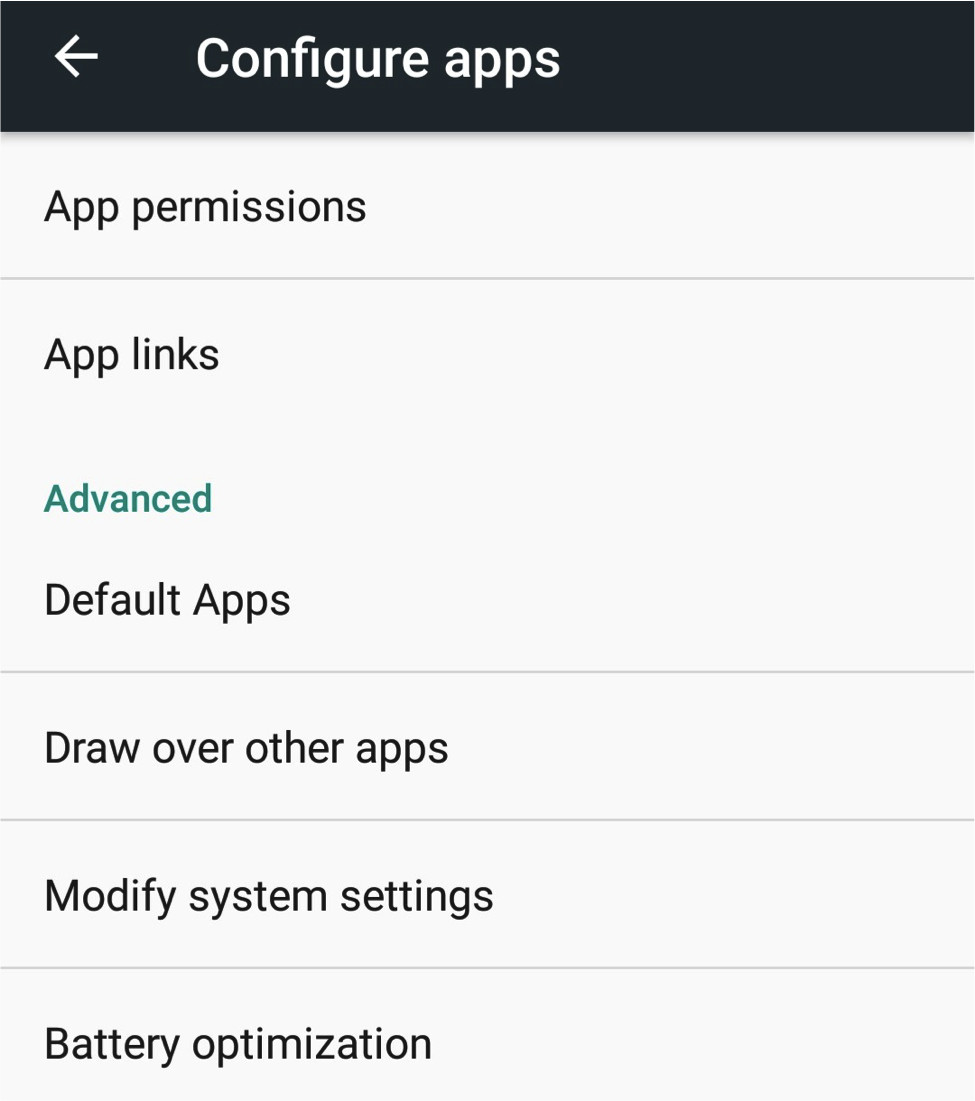
Task: Go back from Configure apps
Action: click(76, 58)
